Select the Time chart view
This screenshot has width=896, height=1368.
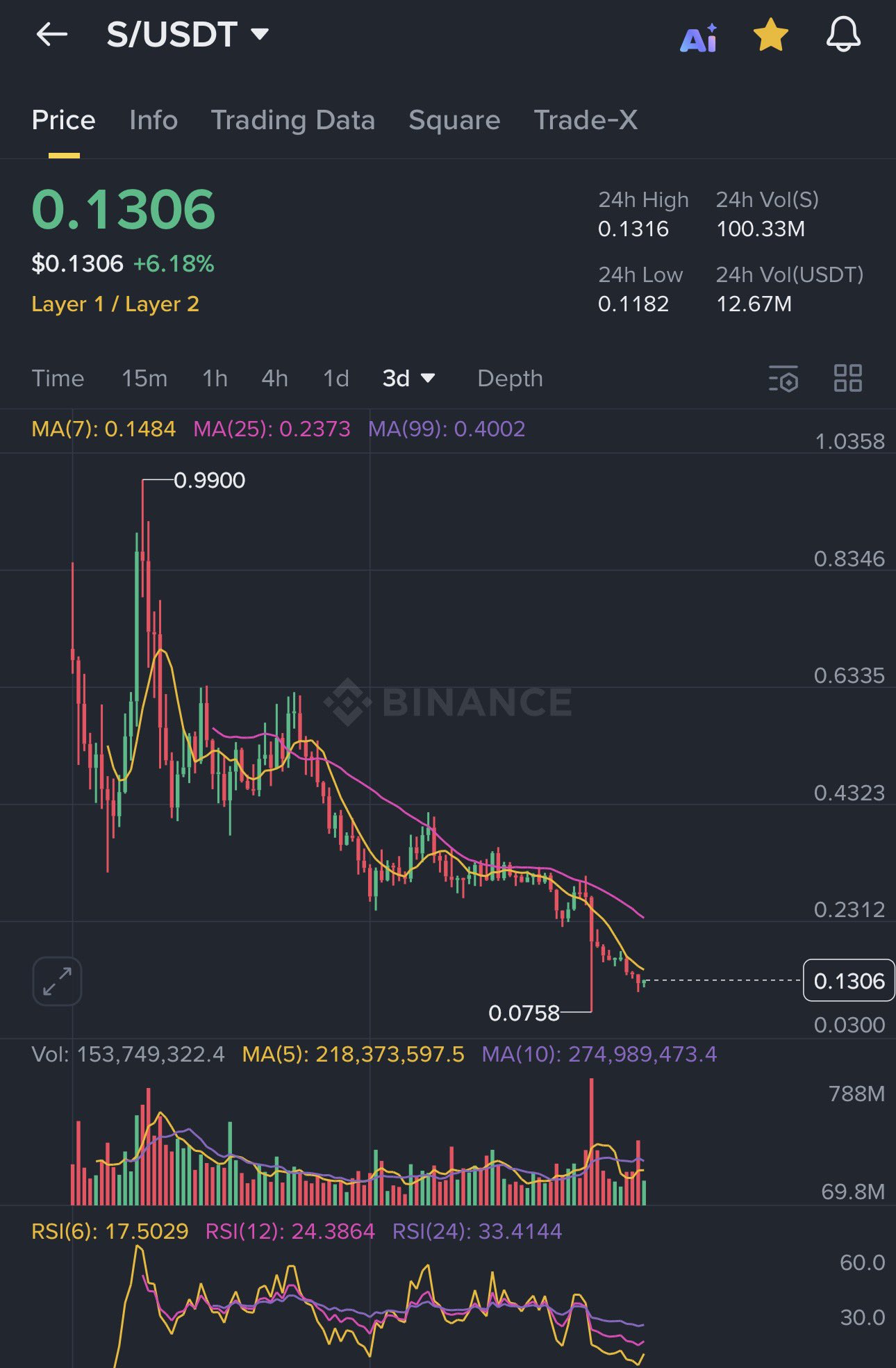coord(58,379)
